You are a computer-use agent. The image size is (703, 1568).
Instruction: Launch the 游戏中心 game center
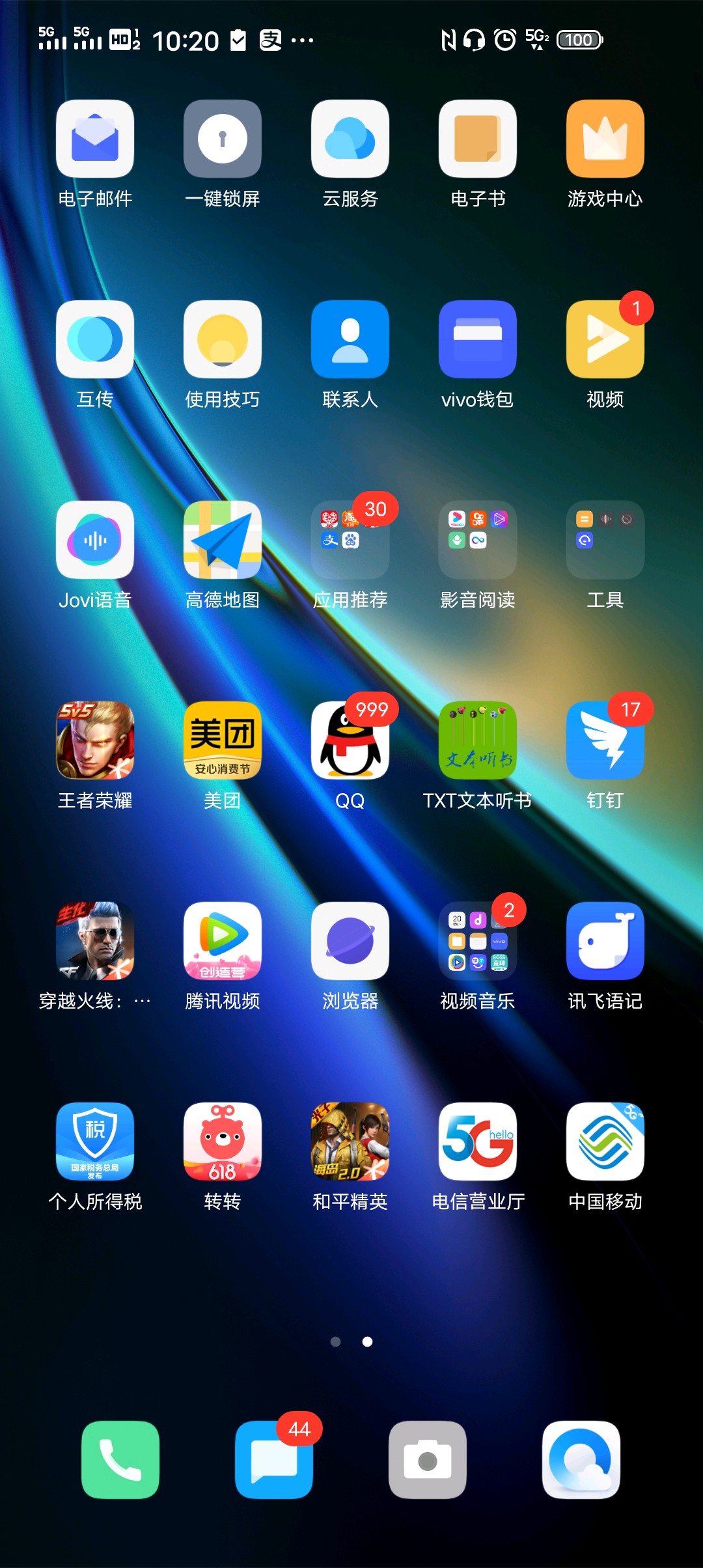pyautogui.click(x=605, y=139)
